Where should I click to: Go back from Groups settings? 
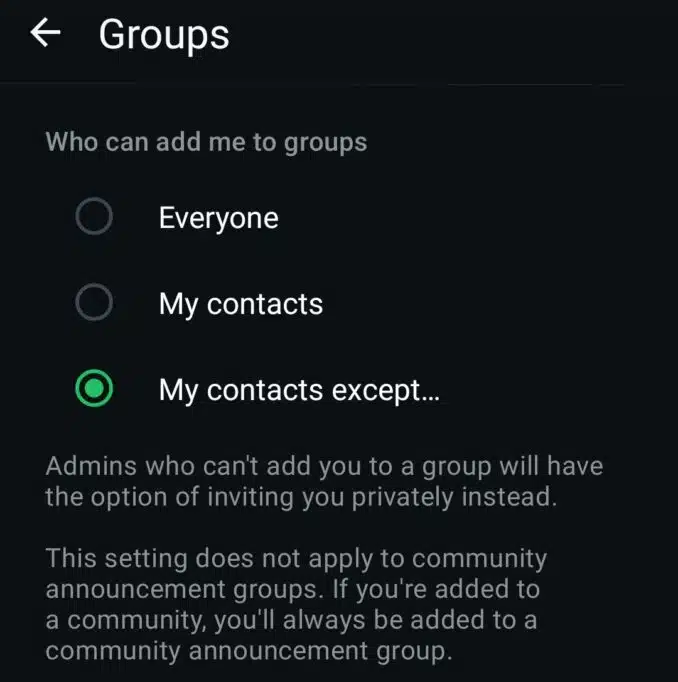(x=45, y=34)
